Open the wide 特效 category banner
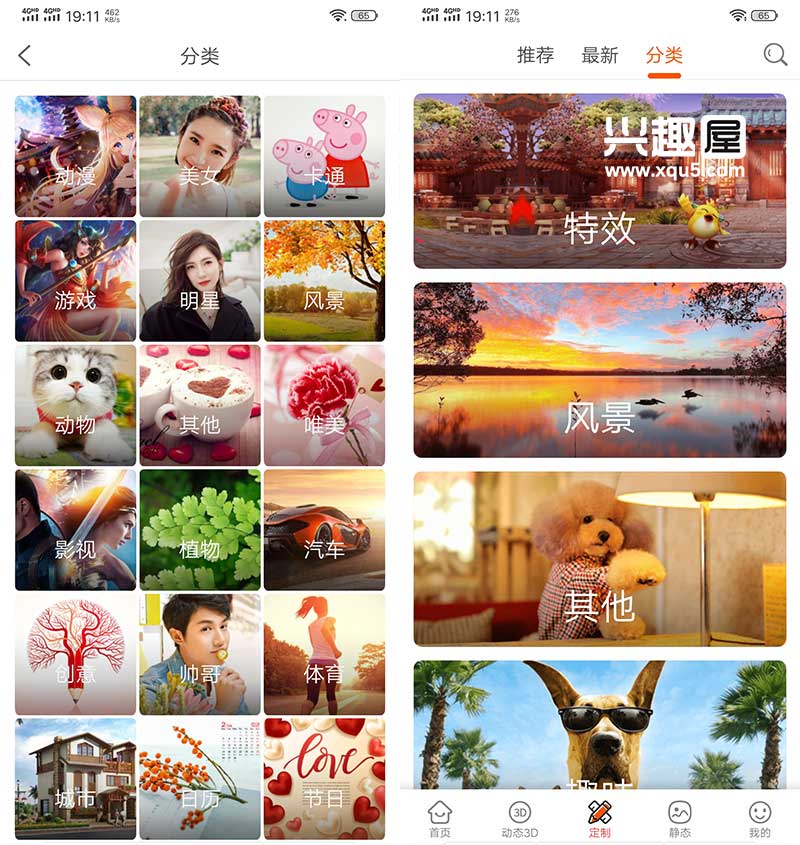 click(600, 181)
